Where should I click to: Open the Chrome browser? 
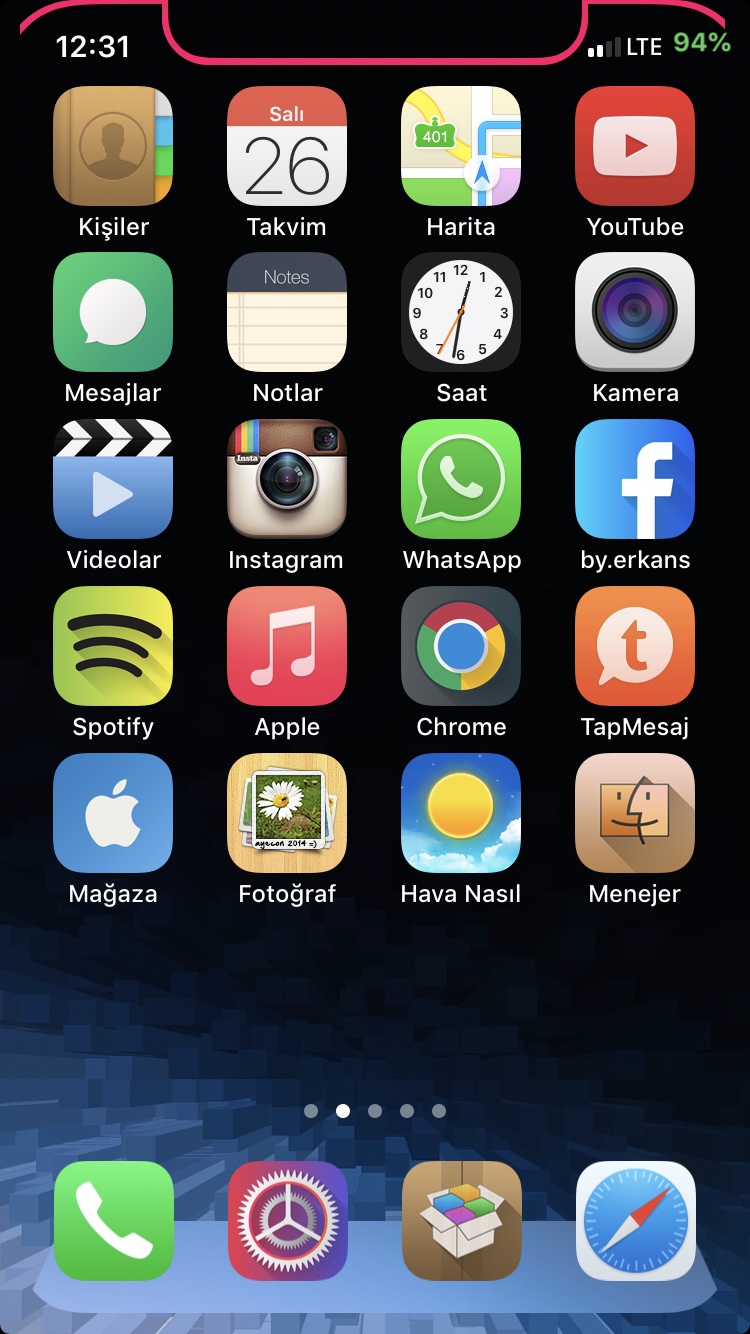[461, 646]
